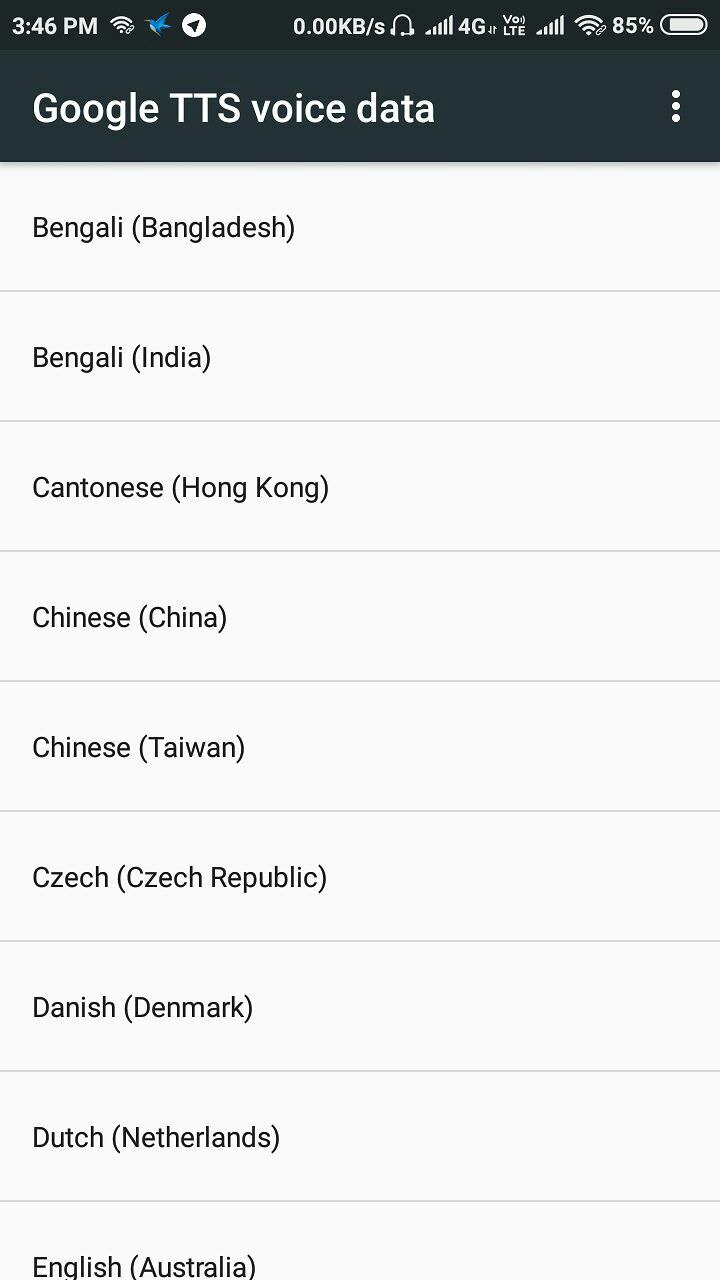Open Chinese (Taiwan) voice data

coord(360,747)
